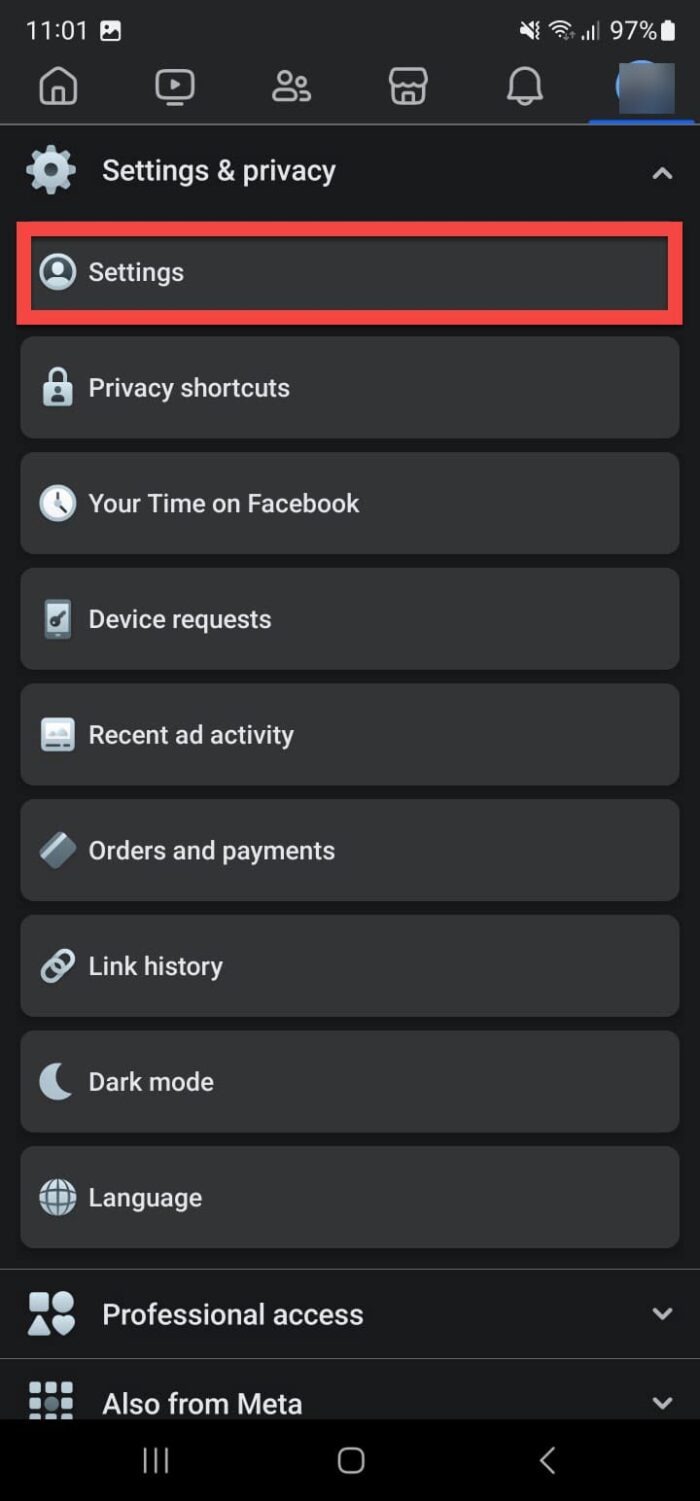
Task: Expand Also from Meta section
Action: 349,1402
